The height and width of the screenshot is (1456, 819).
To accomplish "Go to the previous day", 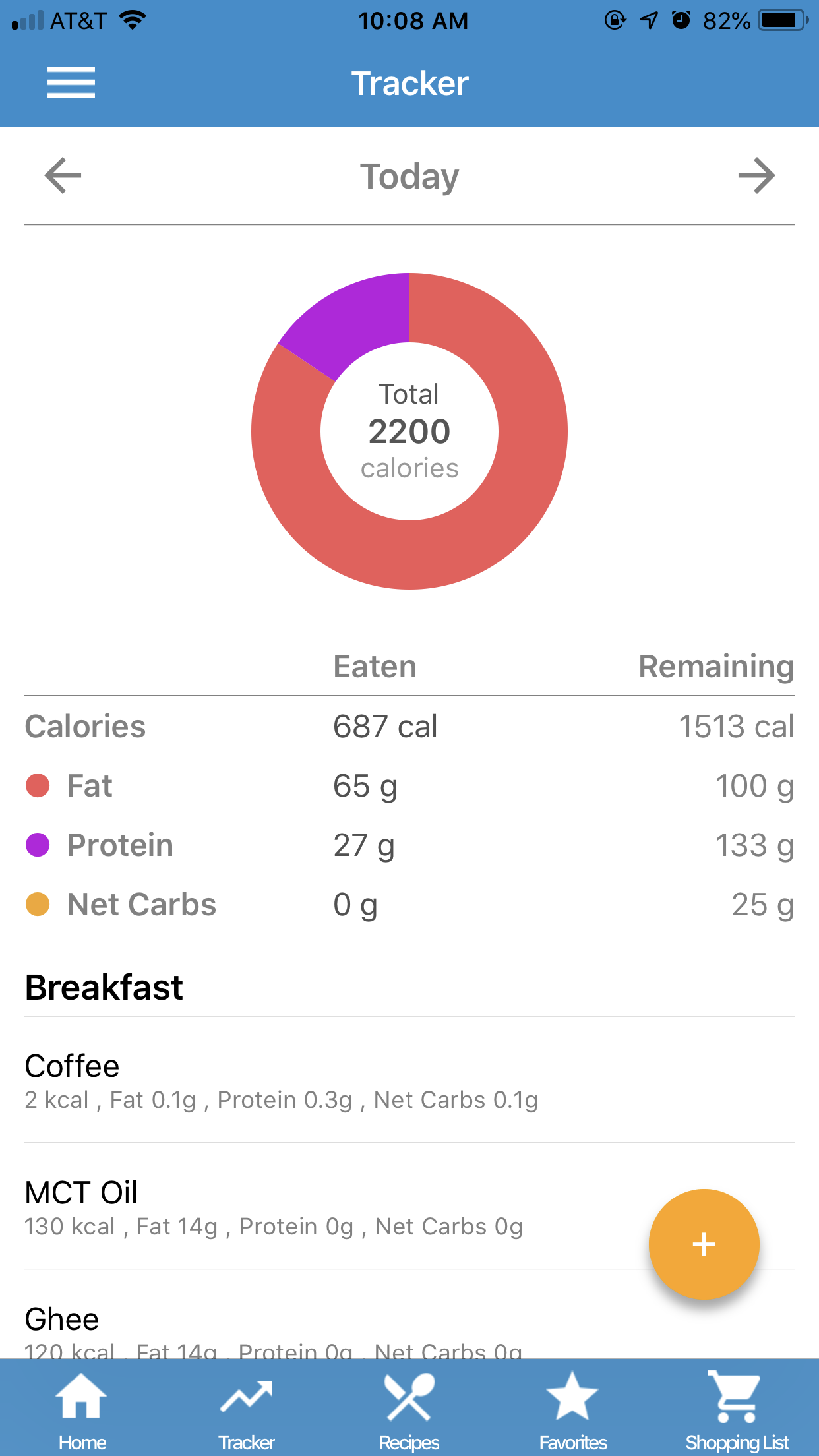I will coord(63,175).
